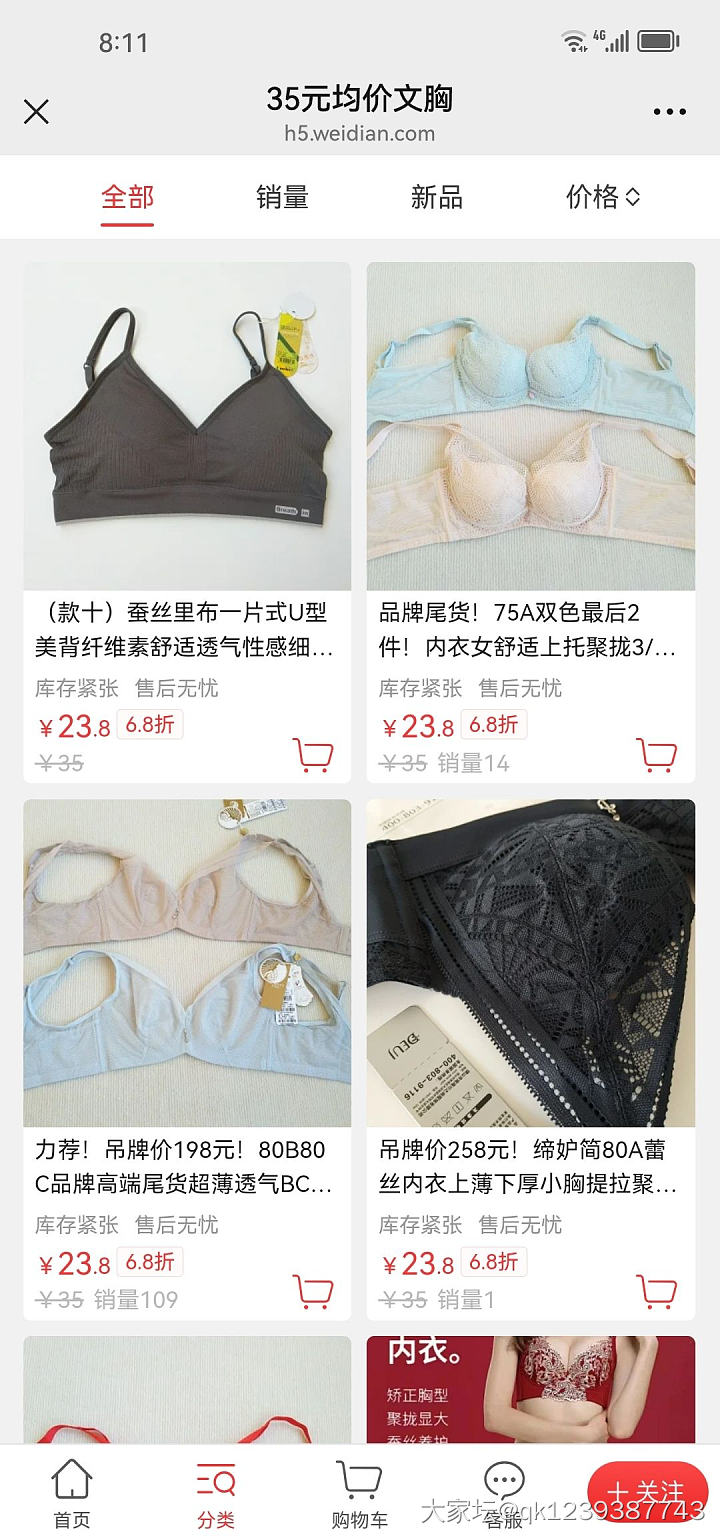Switch to the 销量 sales tab
Screen dimensions: 720x1540
click(x=282, y=197)
